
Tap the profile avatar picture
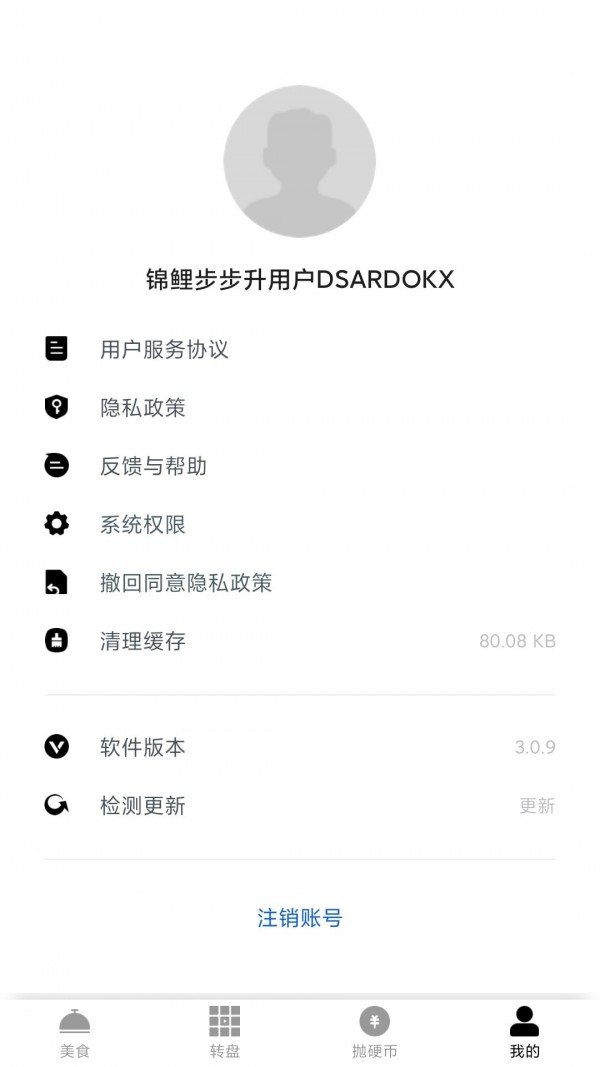point(299,162)
